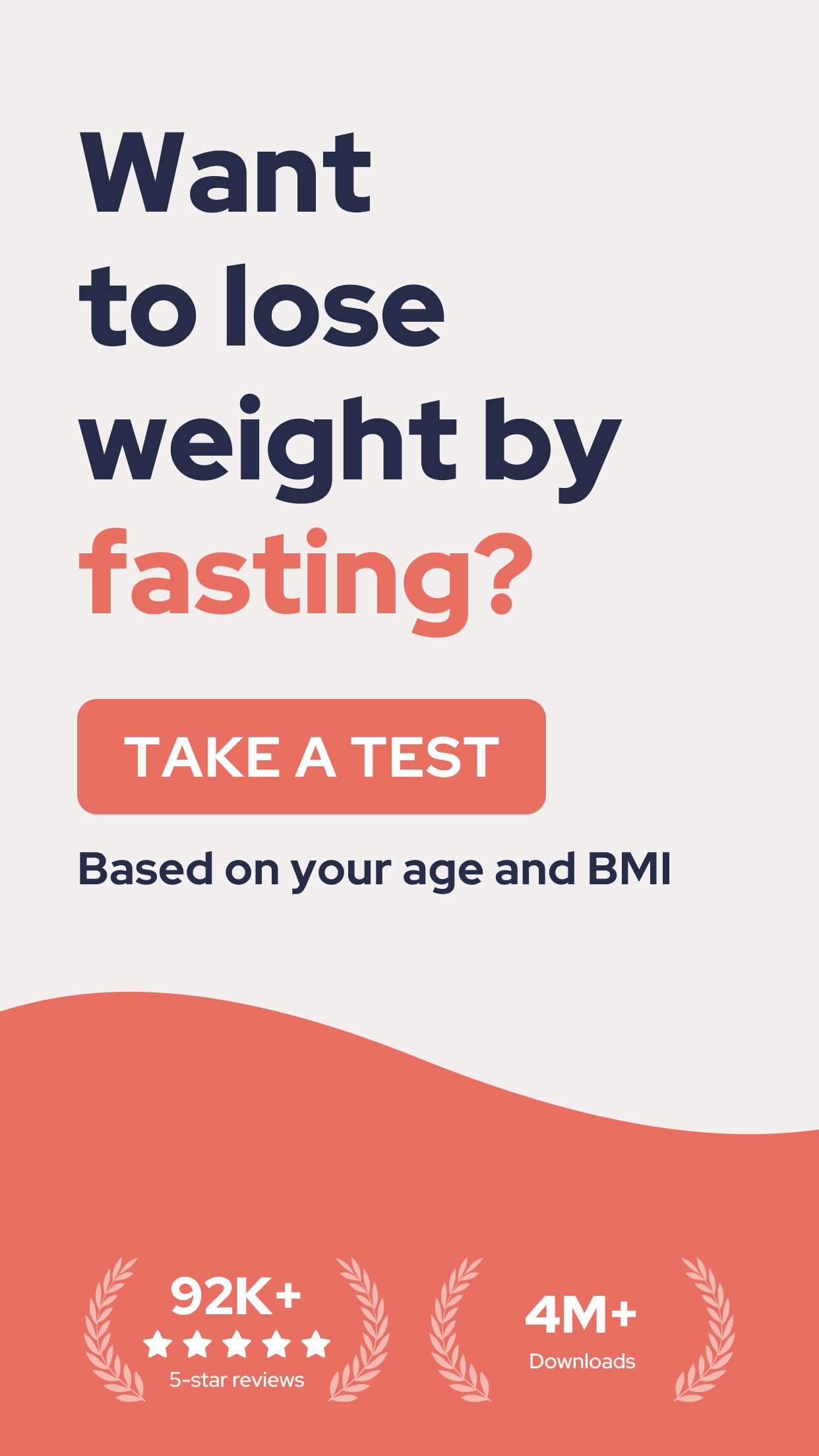Click the 5-star reviews label
The width and height of the screenshot is (819, 1456).
(237, 1379)
